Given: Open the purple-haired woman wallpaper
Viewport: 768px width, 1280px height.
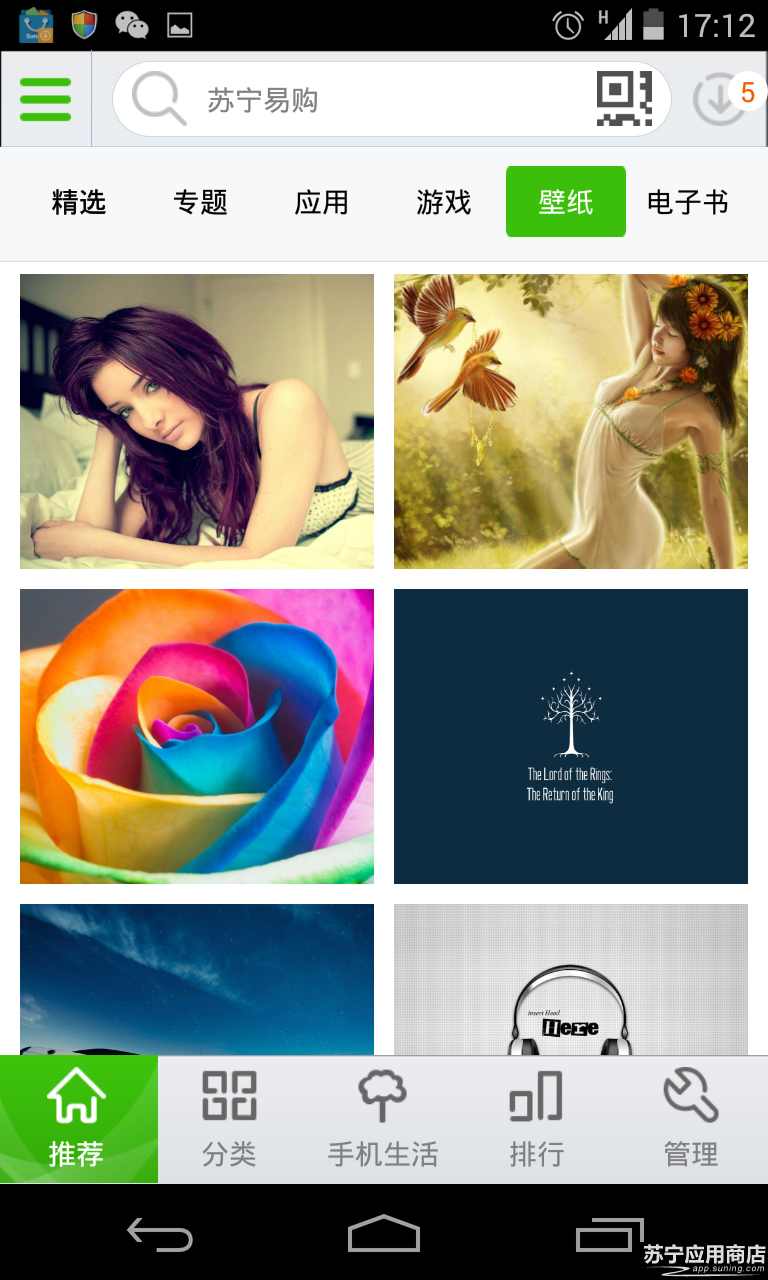Looking at the screenshot, I should [197, 421].
